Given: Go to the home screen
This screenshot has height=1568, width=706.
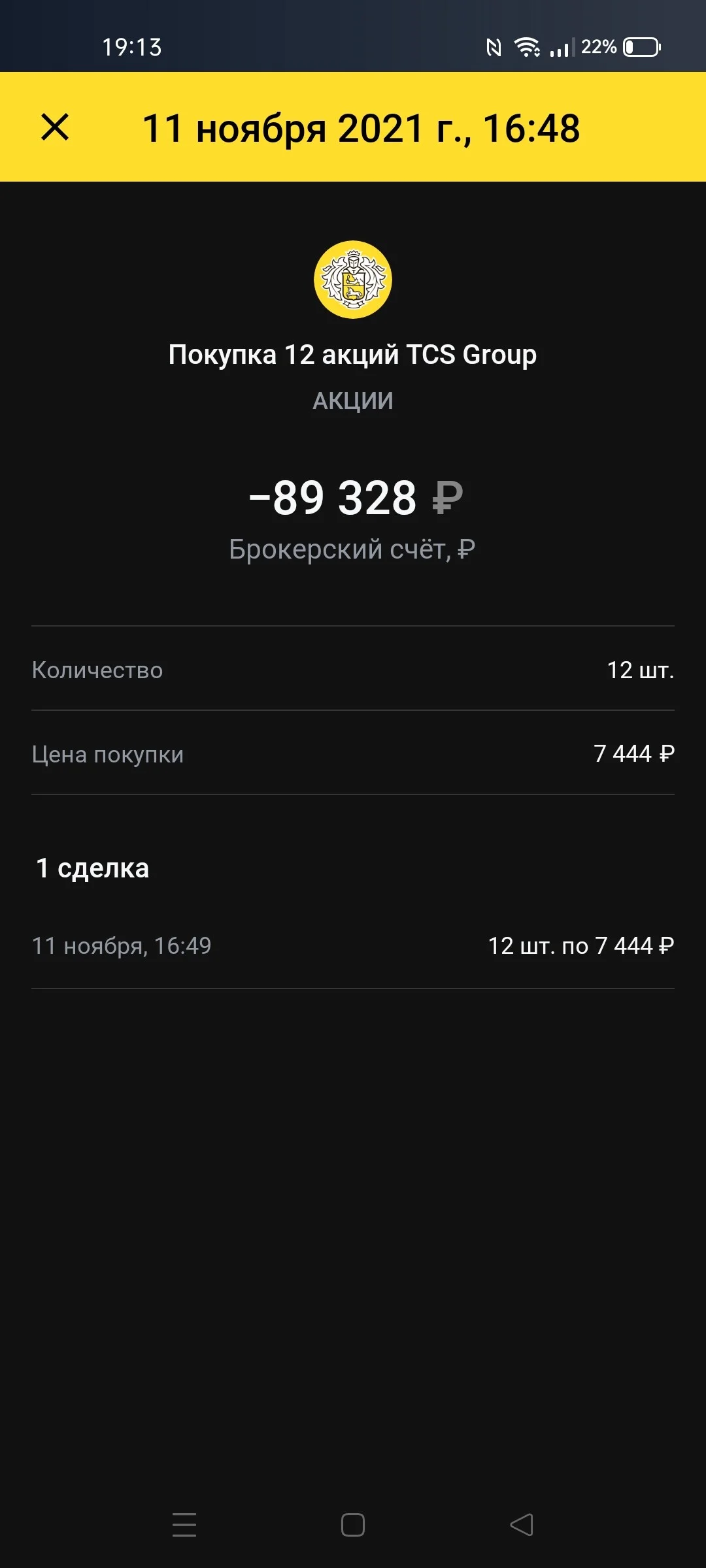Looking at the screenshot, I should click(353, 1525).
